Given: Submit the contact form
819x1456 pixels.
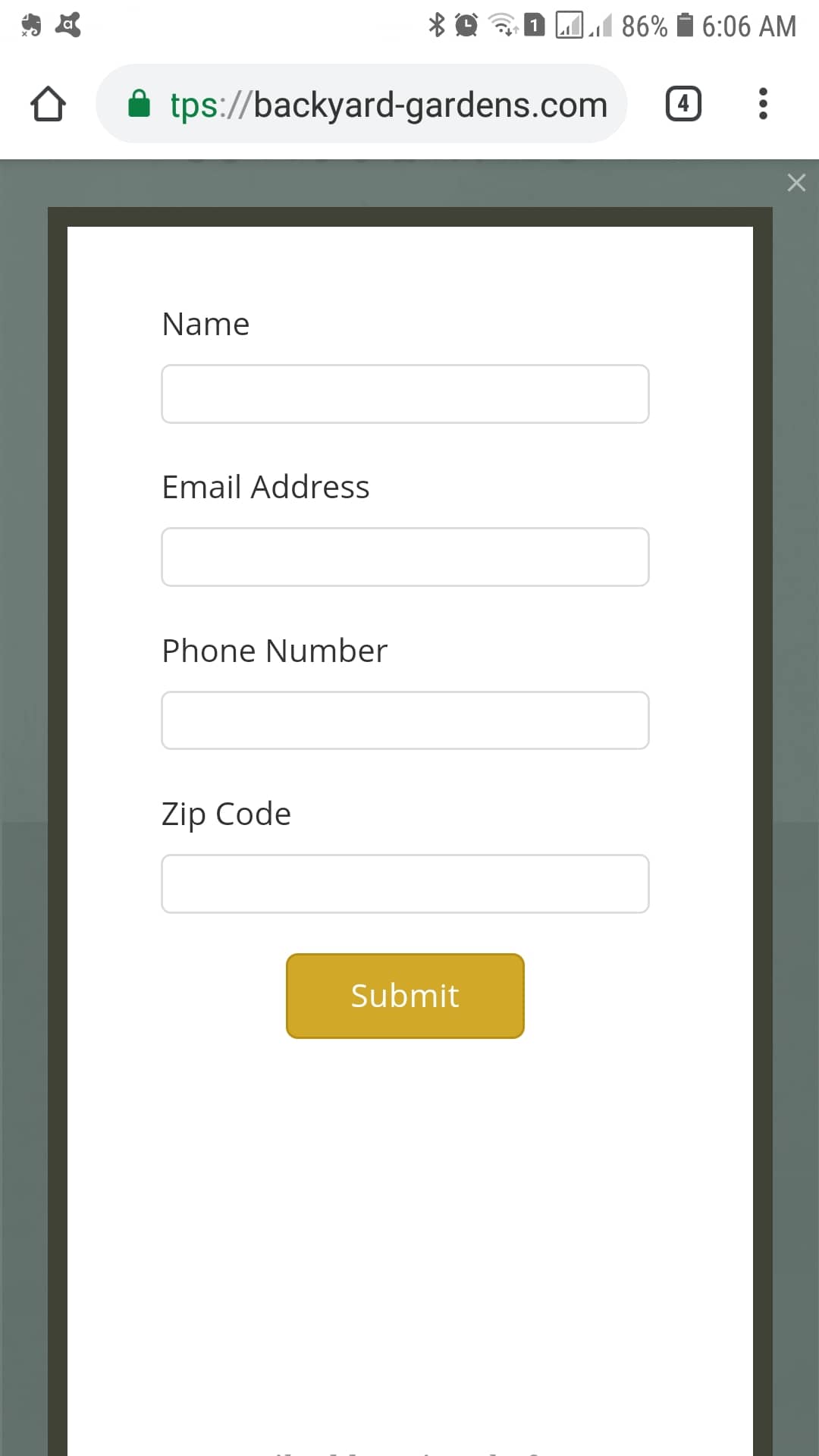Looking at the screenshot, I should point(405,996).
